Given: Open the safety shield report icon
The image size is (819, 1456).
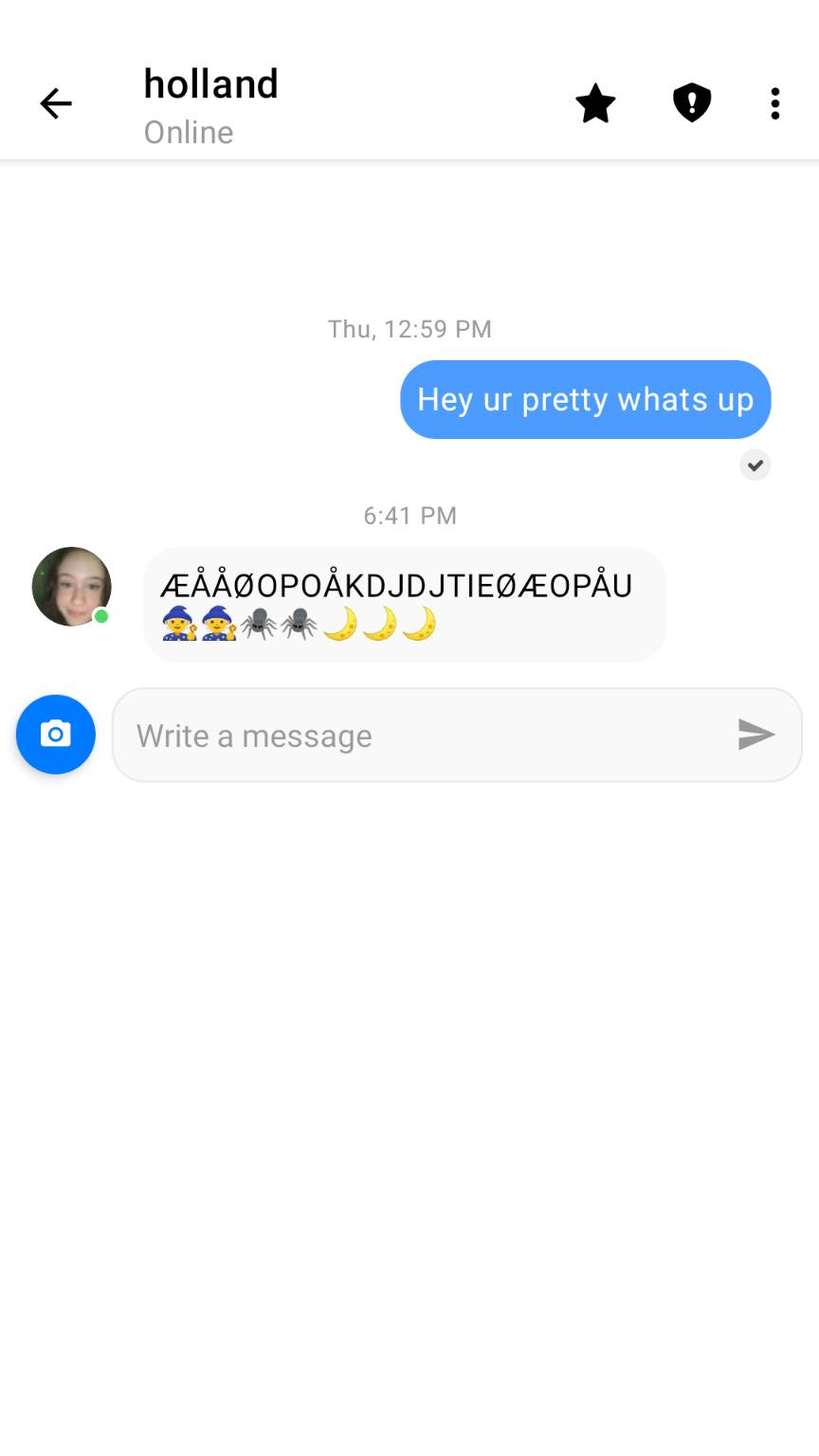Looking at the screenshot, I should tap(692, 103).
